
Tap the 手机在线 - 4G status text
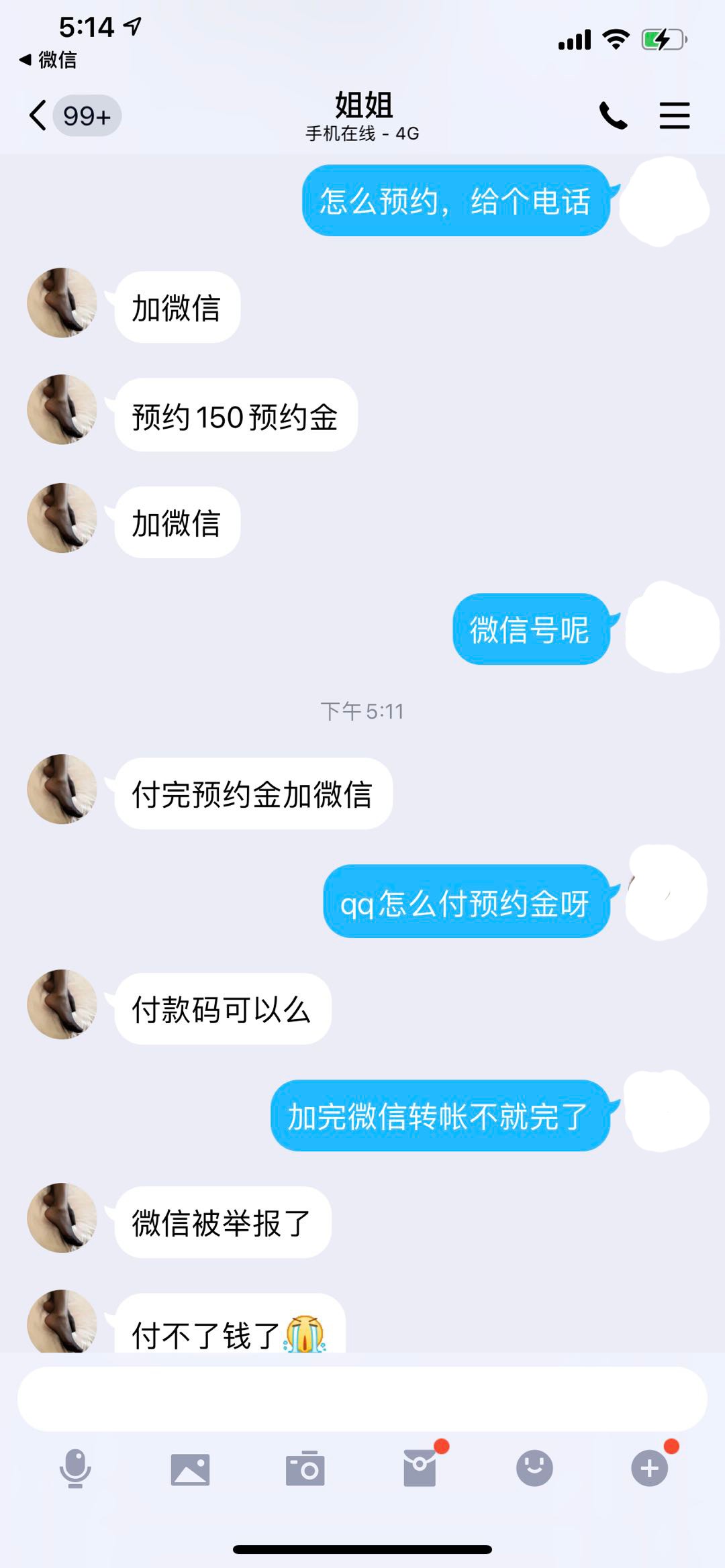[362, 134]
